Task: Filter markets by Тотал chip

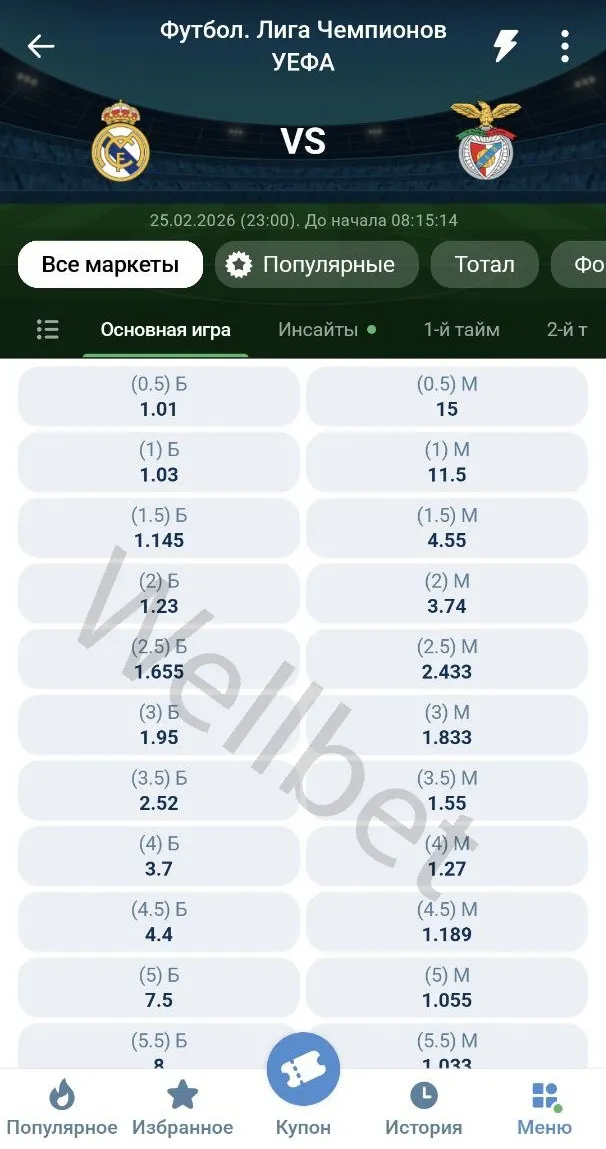Action: point(484,265)
